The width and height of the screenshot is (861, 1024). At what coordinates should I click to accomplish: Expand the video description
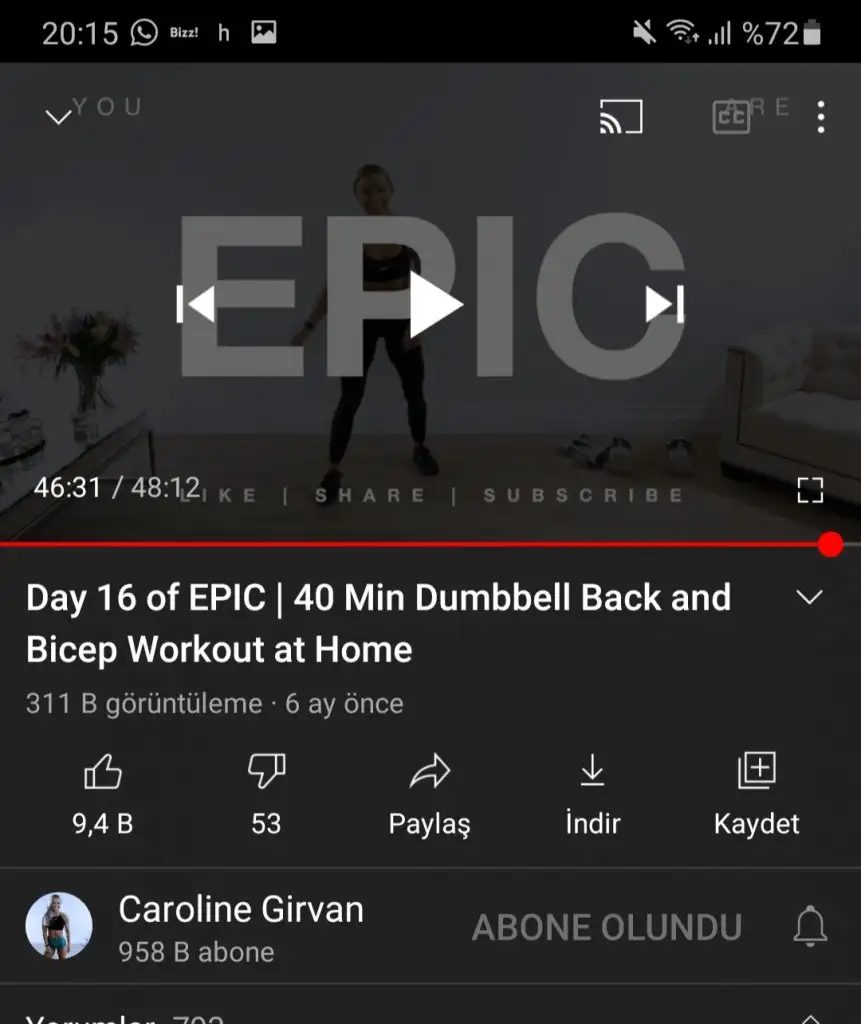[808, 598]
